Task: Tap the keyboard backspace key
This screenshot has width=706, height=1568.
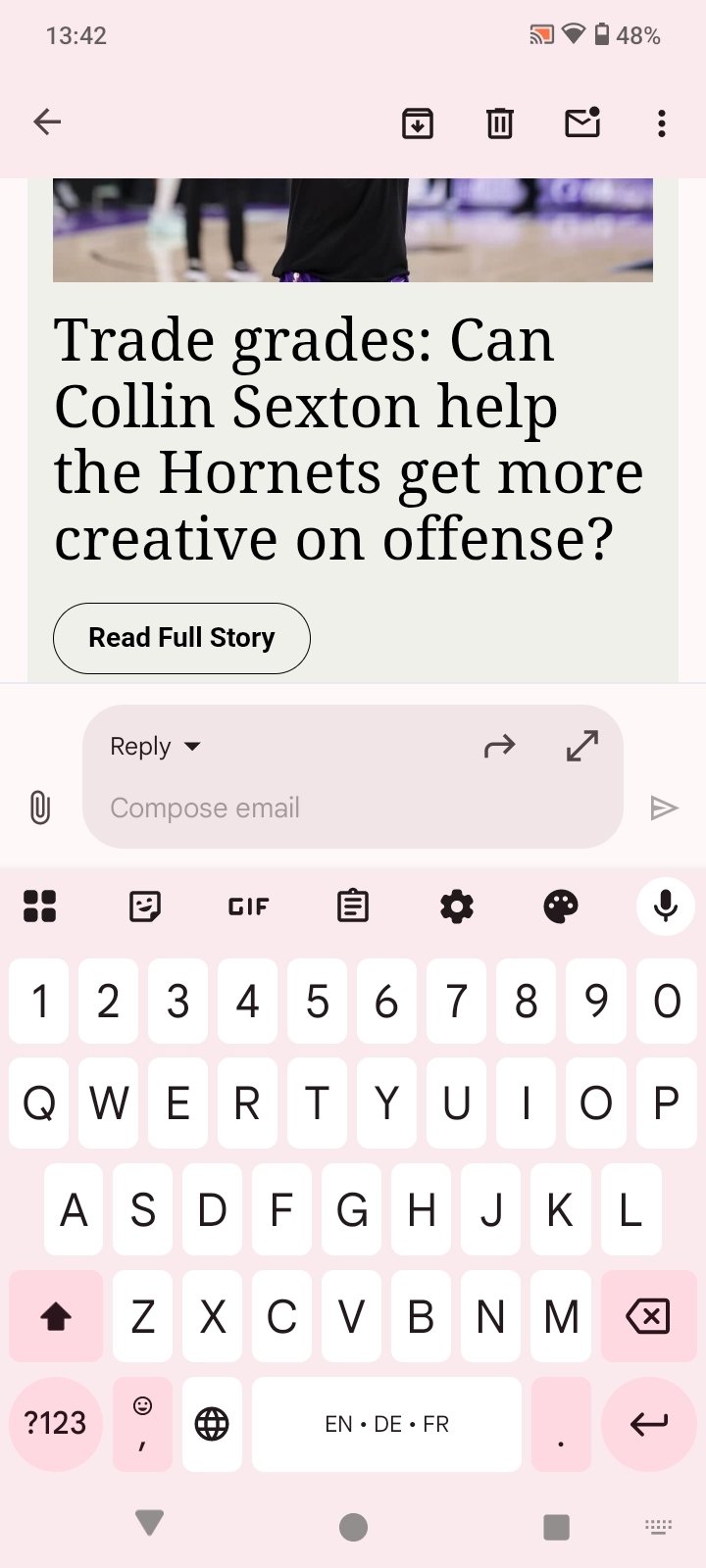Action: (x=648, y=1316)
